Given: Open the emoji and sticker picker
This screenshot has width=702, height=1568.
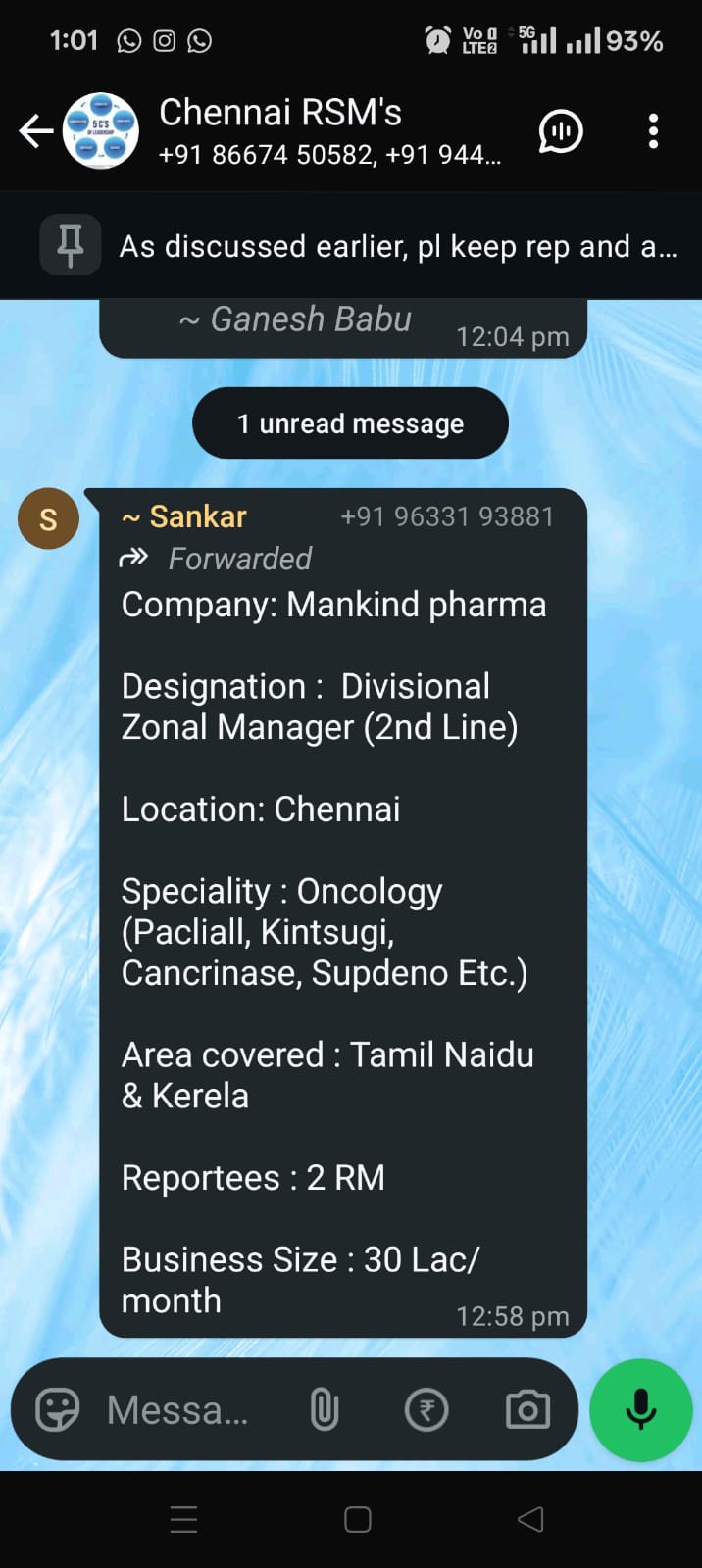Looking at the screenshot, I should coord(57,1410).
